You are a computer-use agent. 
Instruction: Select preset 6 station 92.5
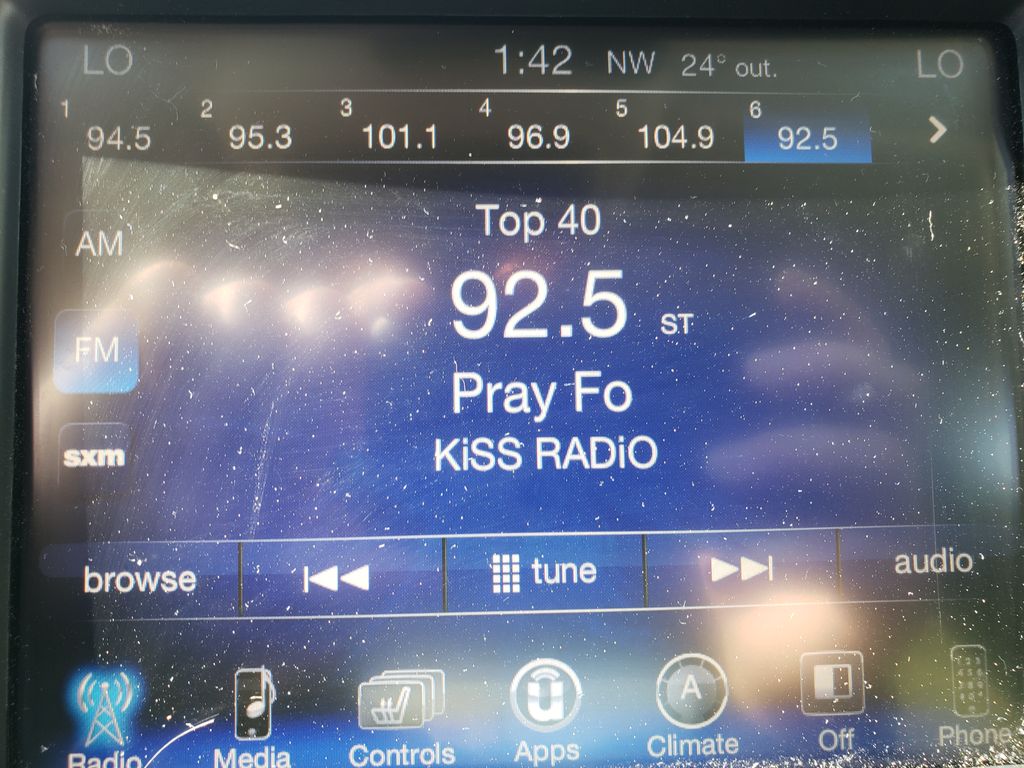(x=807, y=134)
